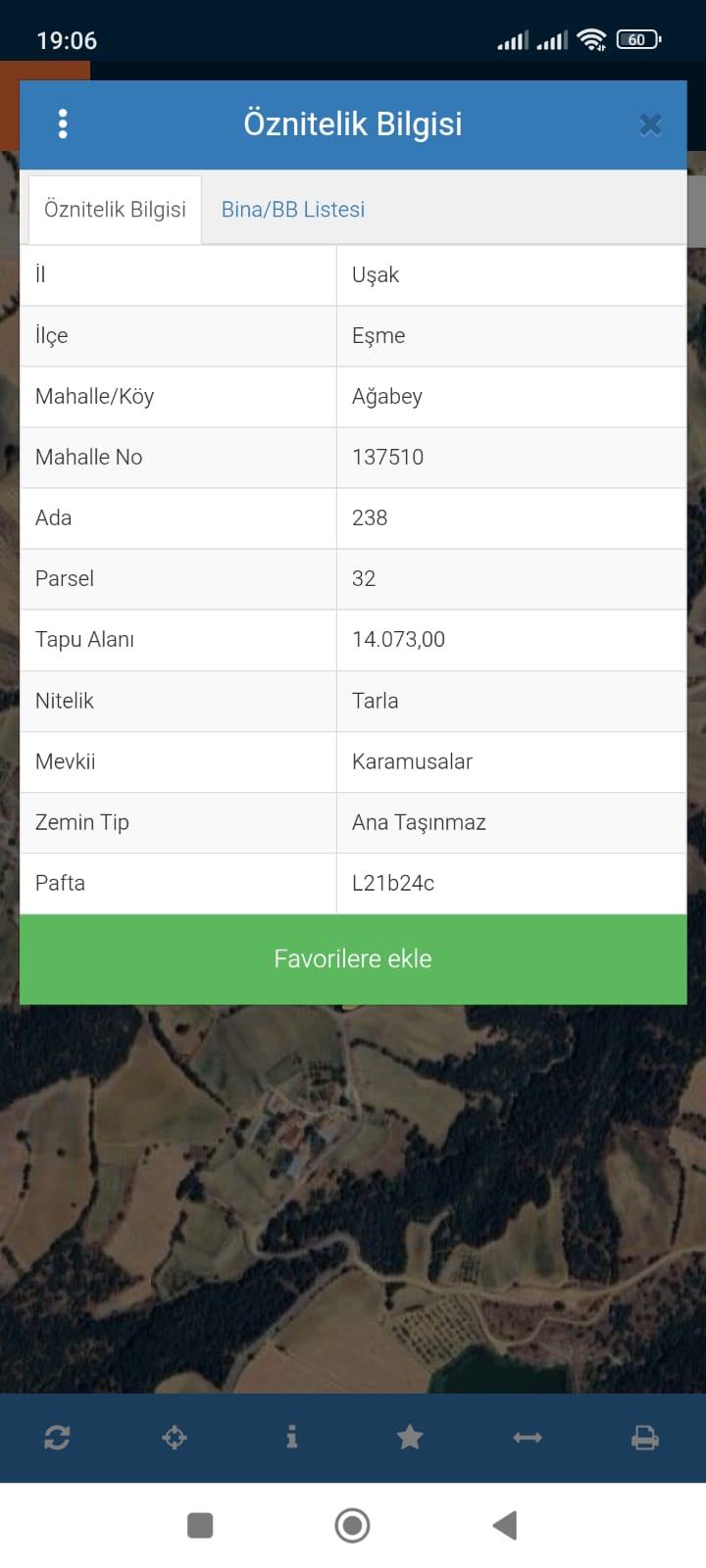Open favorites star in bottom toolbar
The width and height of the screenshot is (706, 1568).
[x=410, y=1438]
